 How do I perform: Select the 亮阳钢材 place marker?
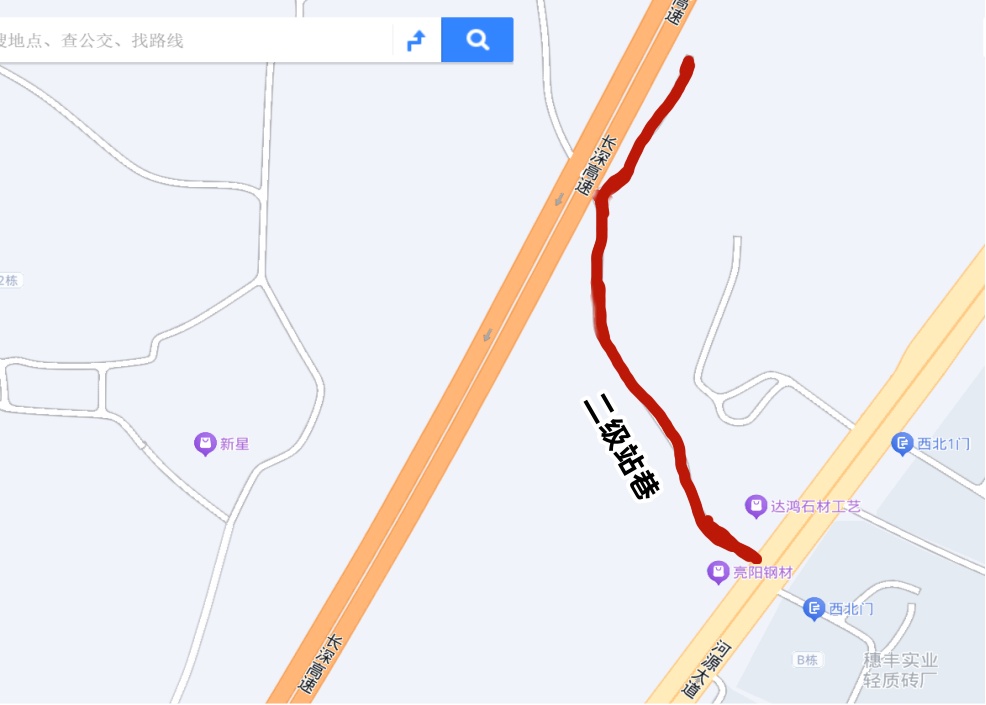[x=718, y=572]
